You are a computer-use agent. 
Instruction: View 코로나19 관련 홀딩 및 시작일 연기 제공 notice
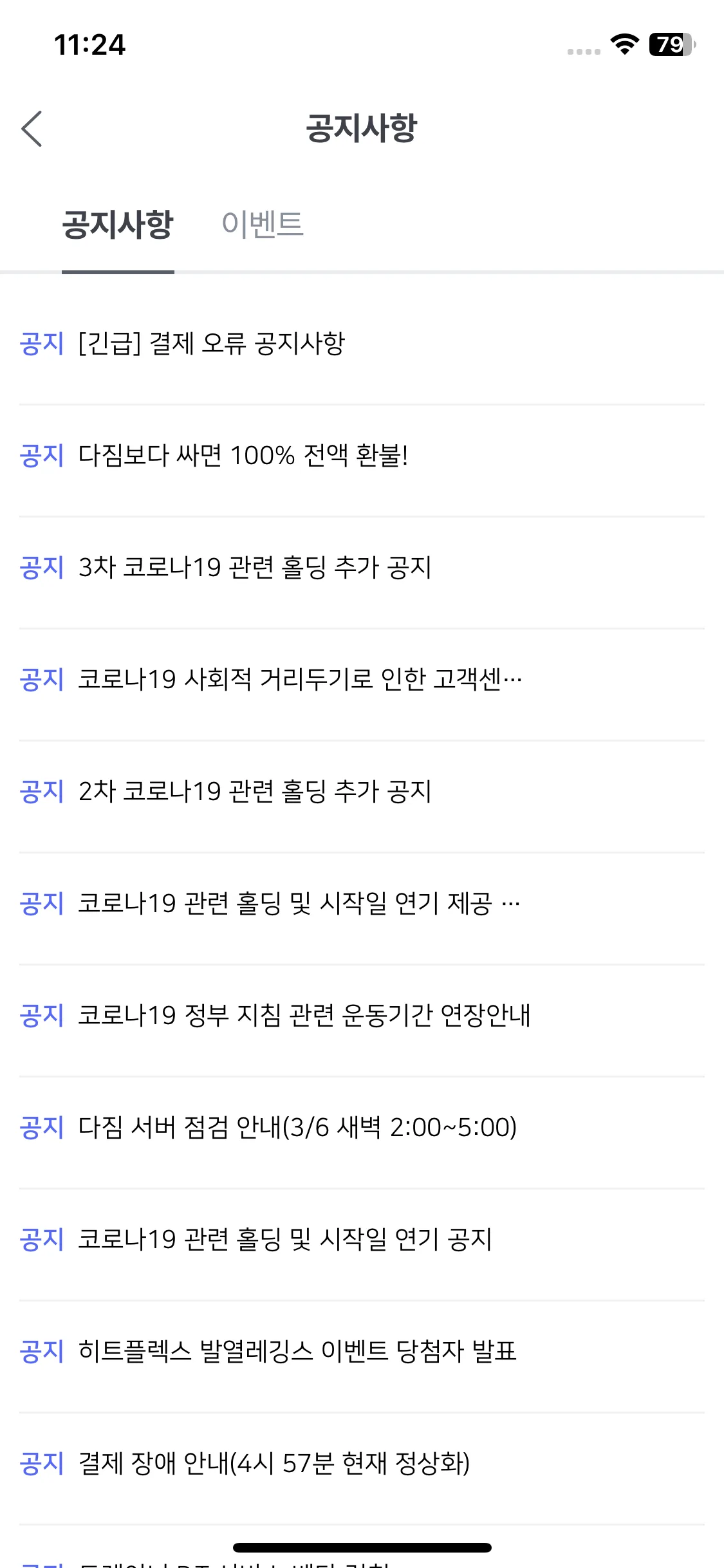[299, 904]
